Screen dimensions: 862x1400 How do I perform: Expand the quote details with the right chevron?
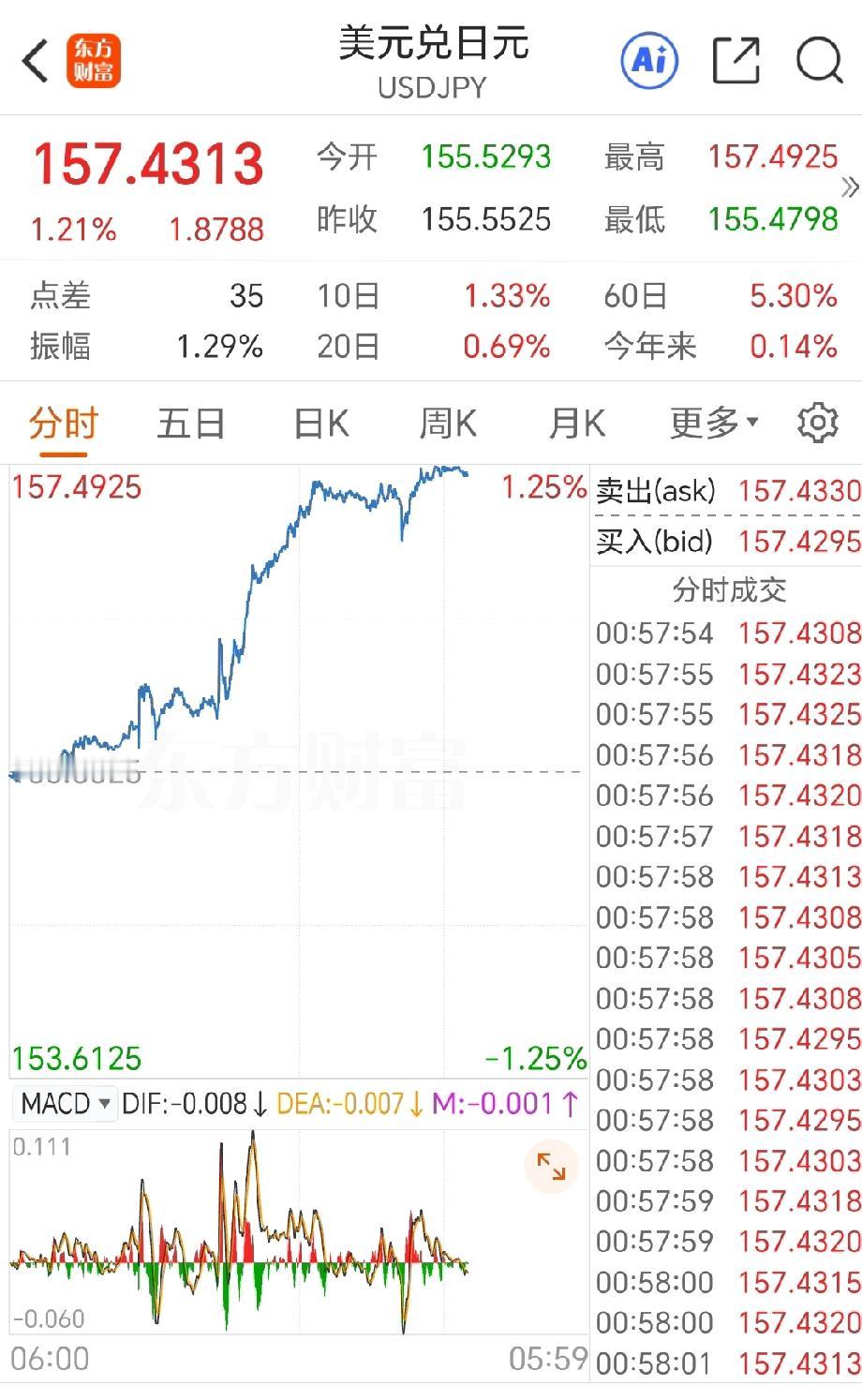click(851, 187)
